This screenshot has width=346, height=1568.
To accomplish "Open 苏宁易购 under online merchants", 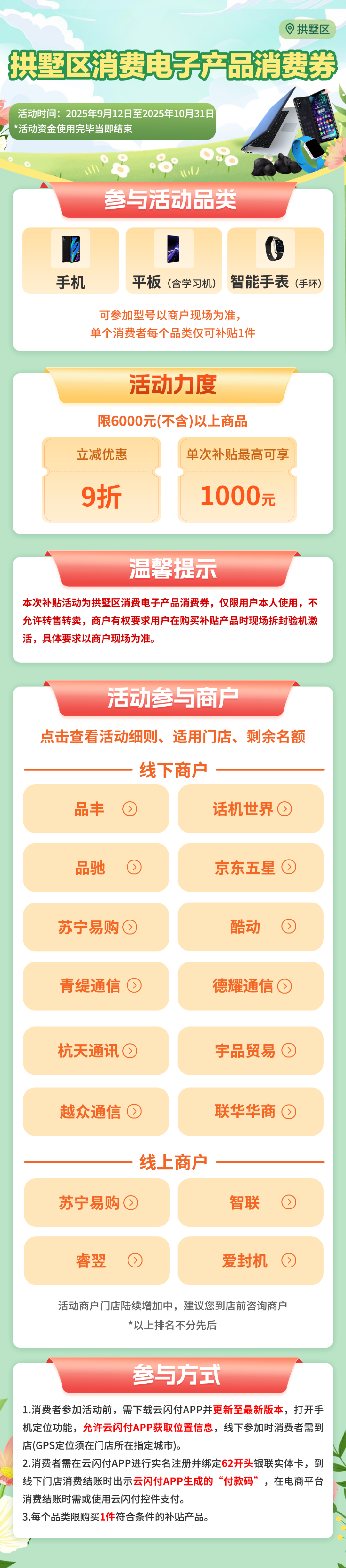I will tap(96, 1202).
